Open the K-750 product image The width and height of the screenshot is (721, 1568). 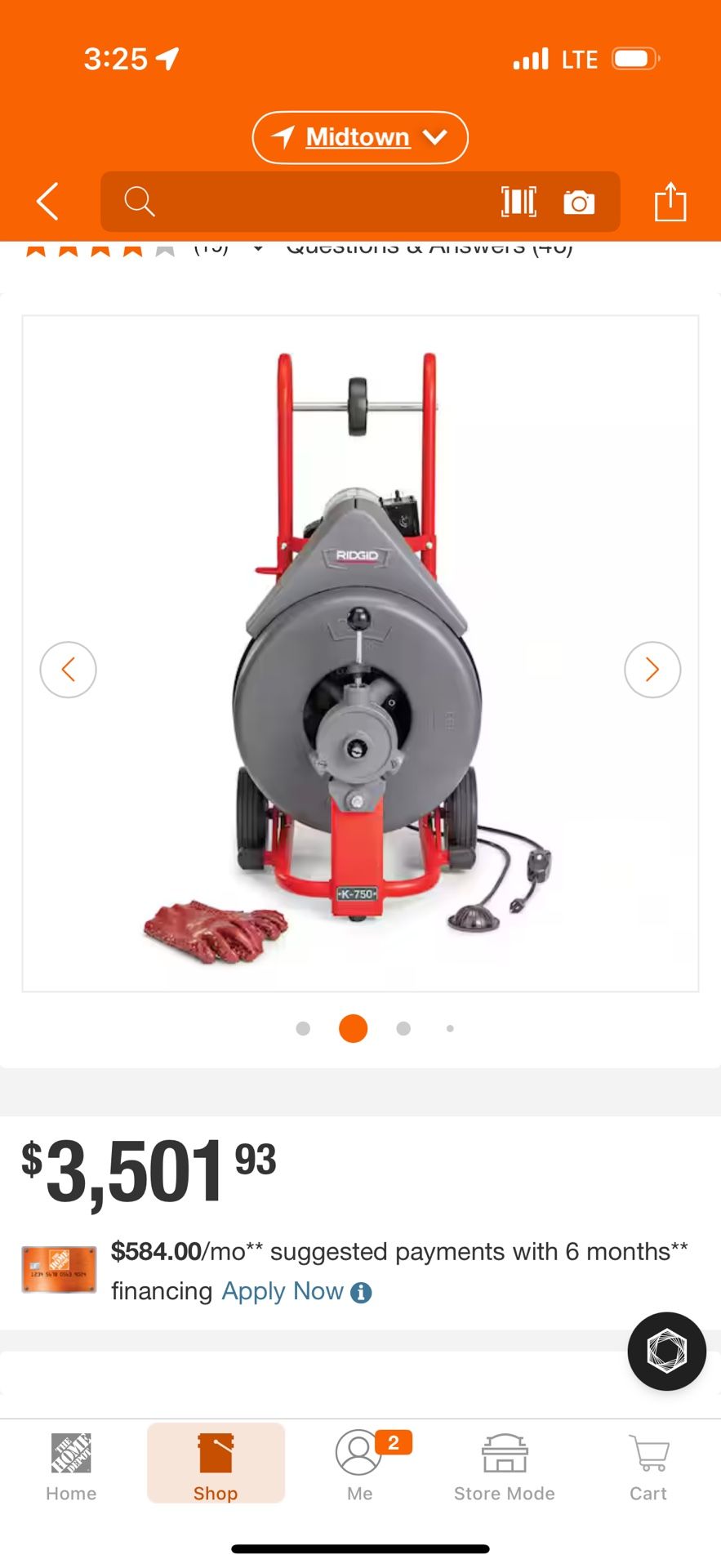[x=359, y=653]
